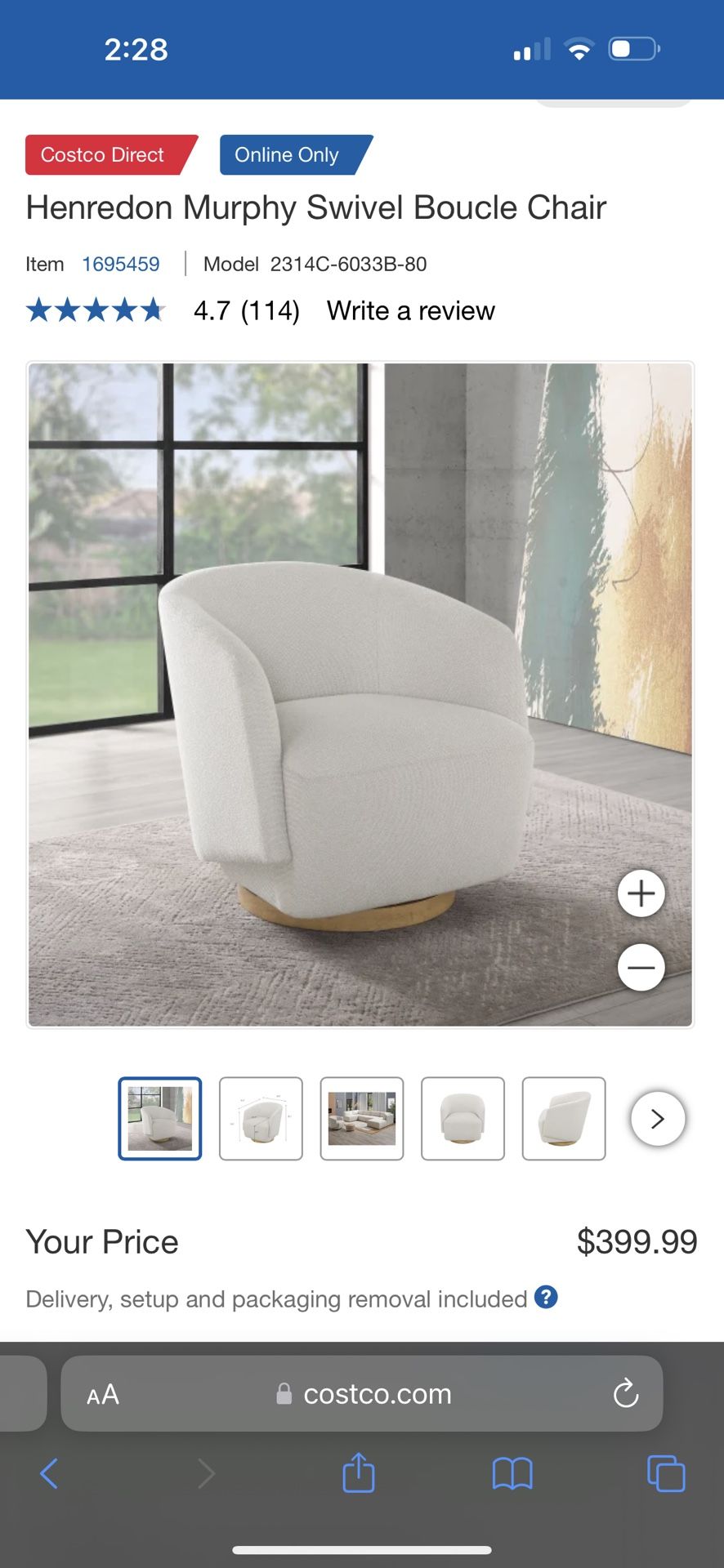Reload the page with the refresh icon
Screen dimensions: 724x1568
click(x=625, y=1393)
